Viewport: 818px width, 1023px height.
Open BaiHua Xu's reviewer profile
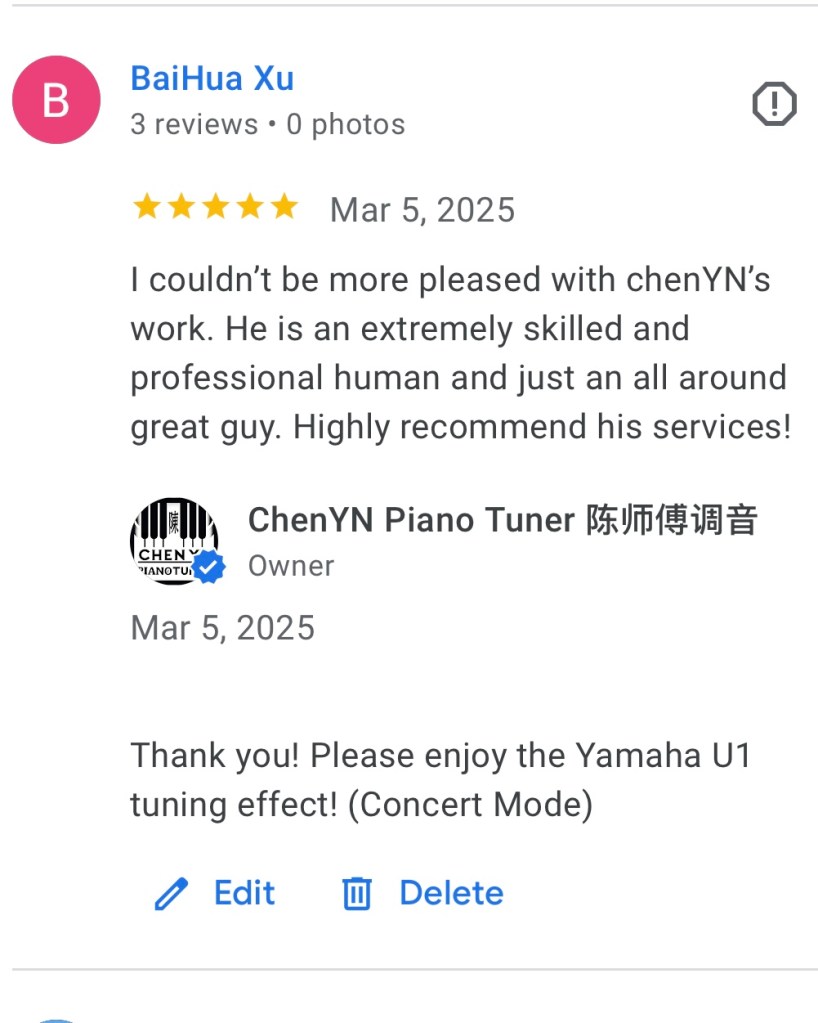(x=212, y=78)
